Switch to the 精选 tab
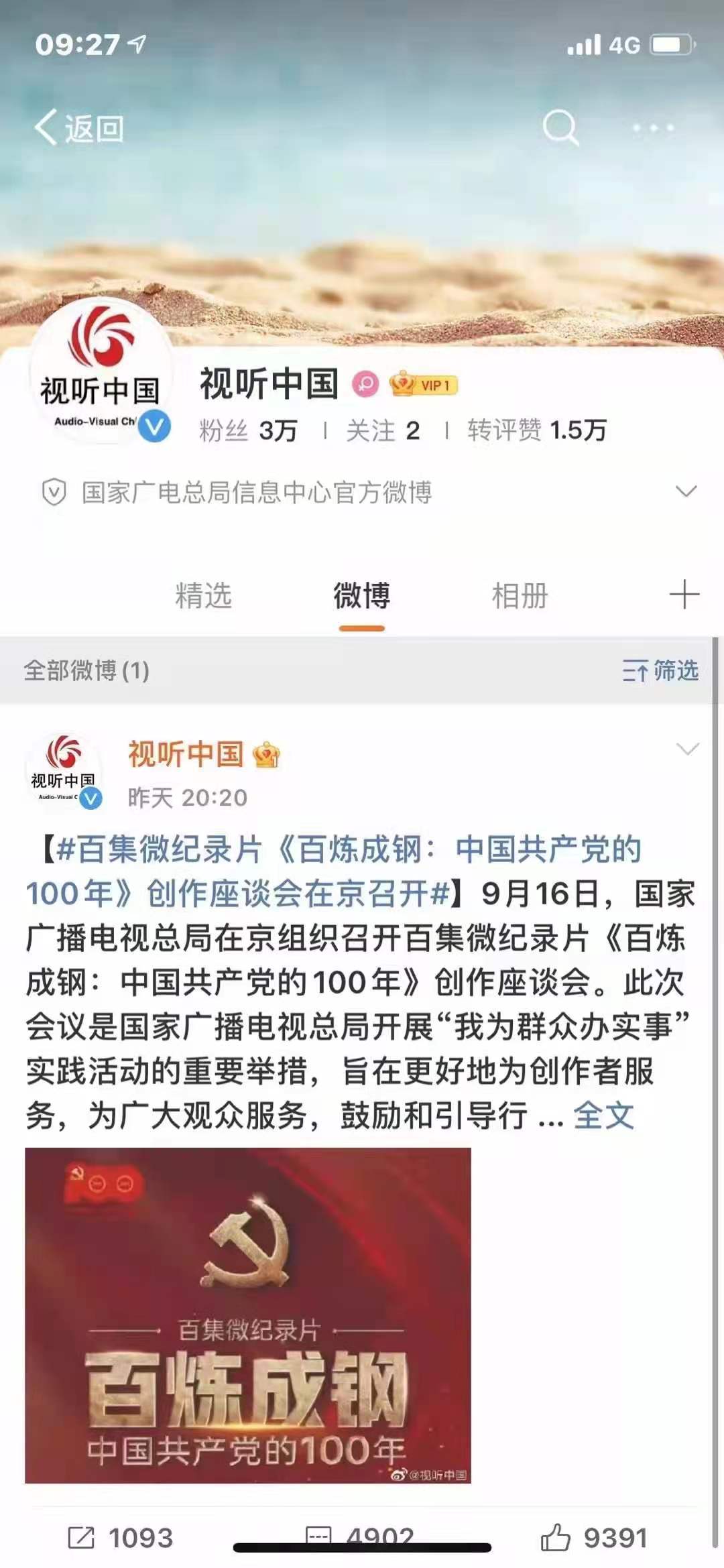 coord(203,596)
